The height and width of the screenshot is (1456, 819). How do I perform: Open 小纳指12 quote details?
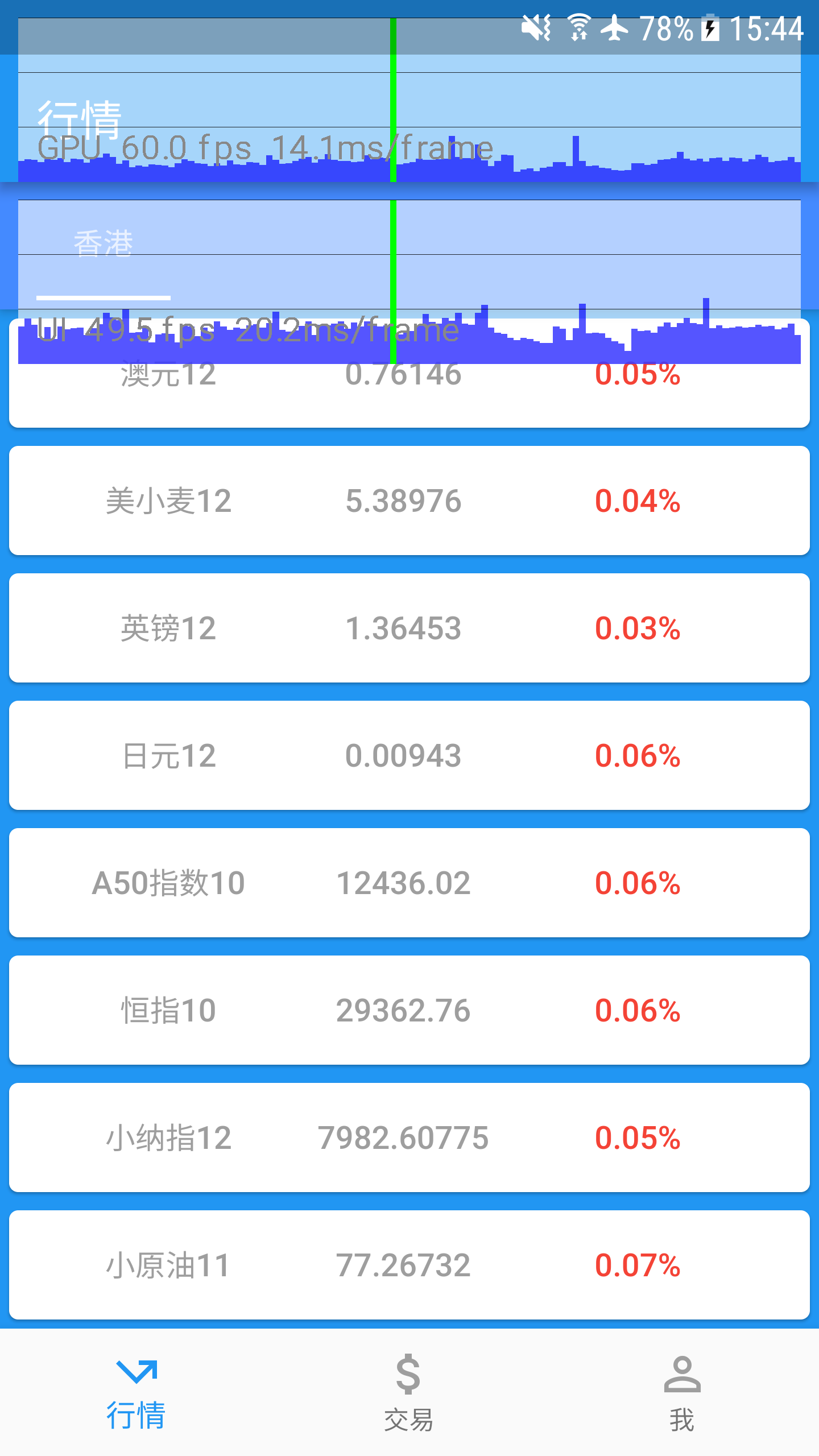pos(409,1137)
